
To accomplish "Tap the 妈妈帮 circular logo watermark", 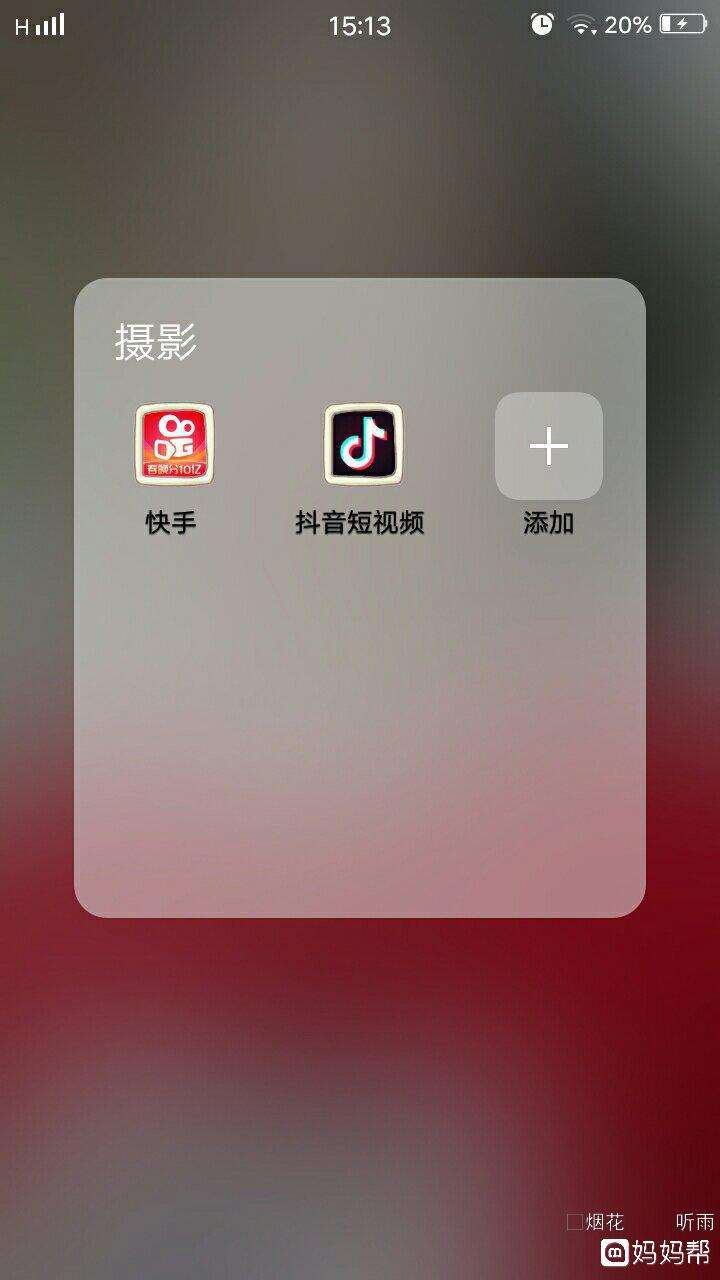I will (x=616, y=1251).
